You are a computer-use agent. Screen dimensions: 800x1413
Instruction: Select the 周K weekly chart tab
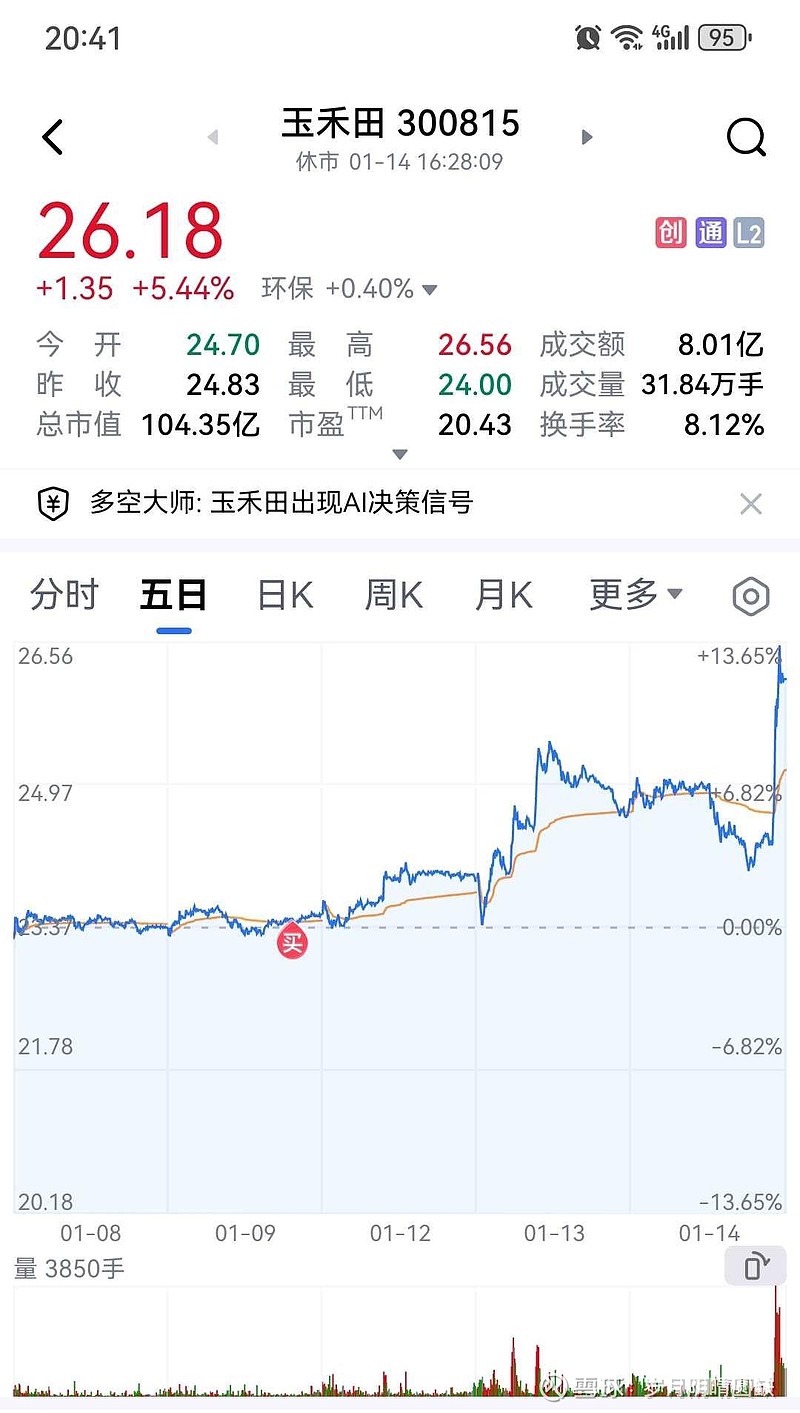(x=392, y=594)
